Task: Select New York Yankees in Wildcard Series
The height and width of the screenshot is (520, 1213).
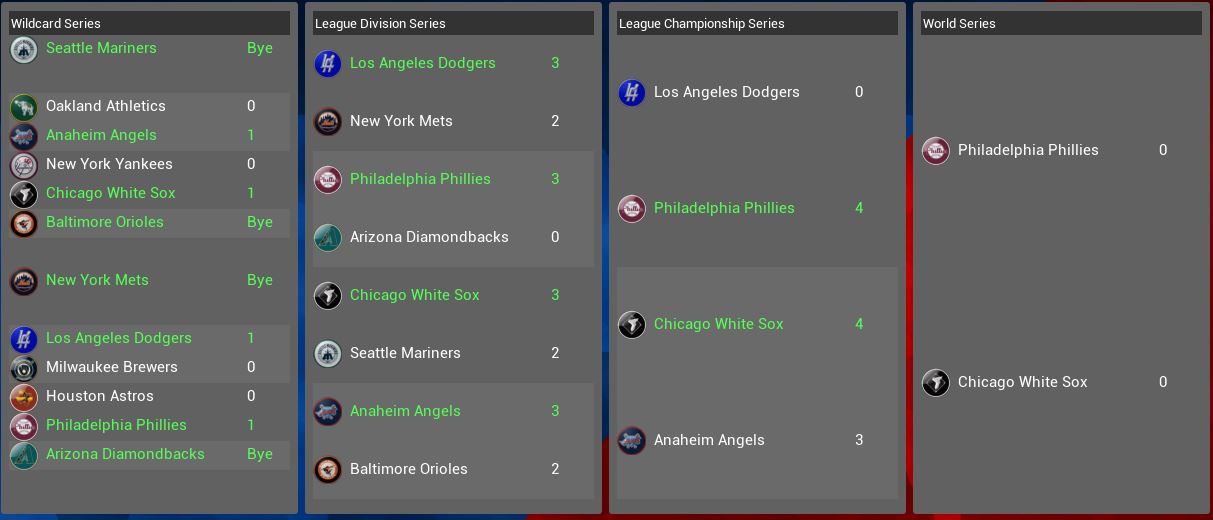Action: tap(109, 164)
